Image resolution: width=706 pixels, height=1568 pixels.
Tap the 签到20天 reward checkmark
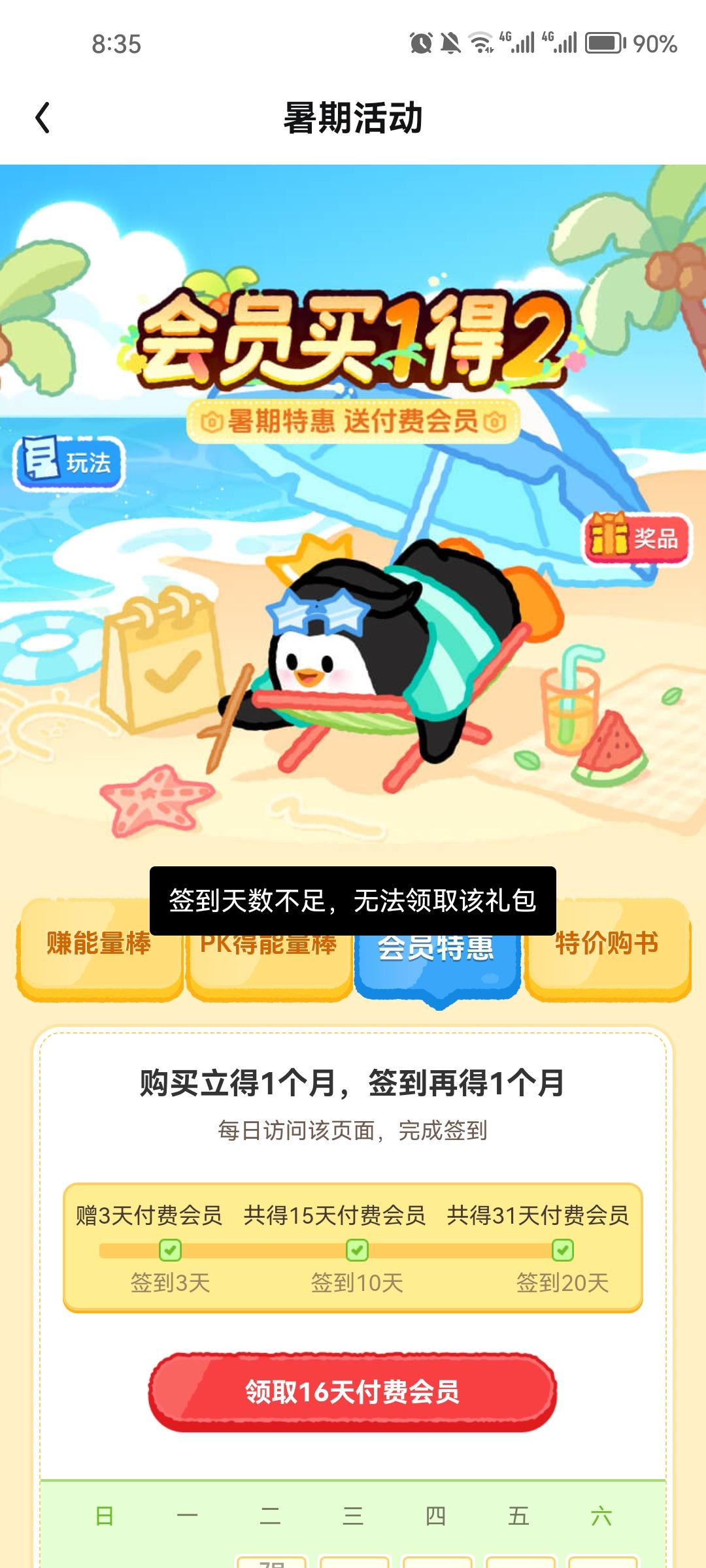(x=563, y=1250)
